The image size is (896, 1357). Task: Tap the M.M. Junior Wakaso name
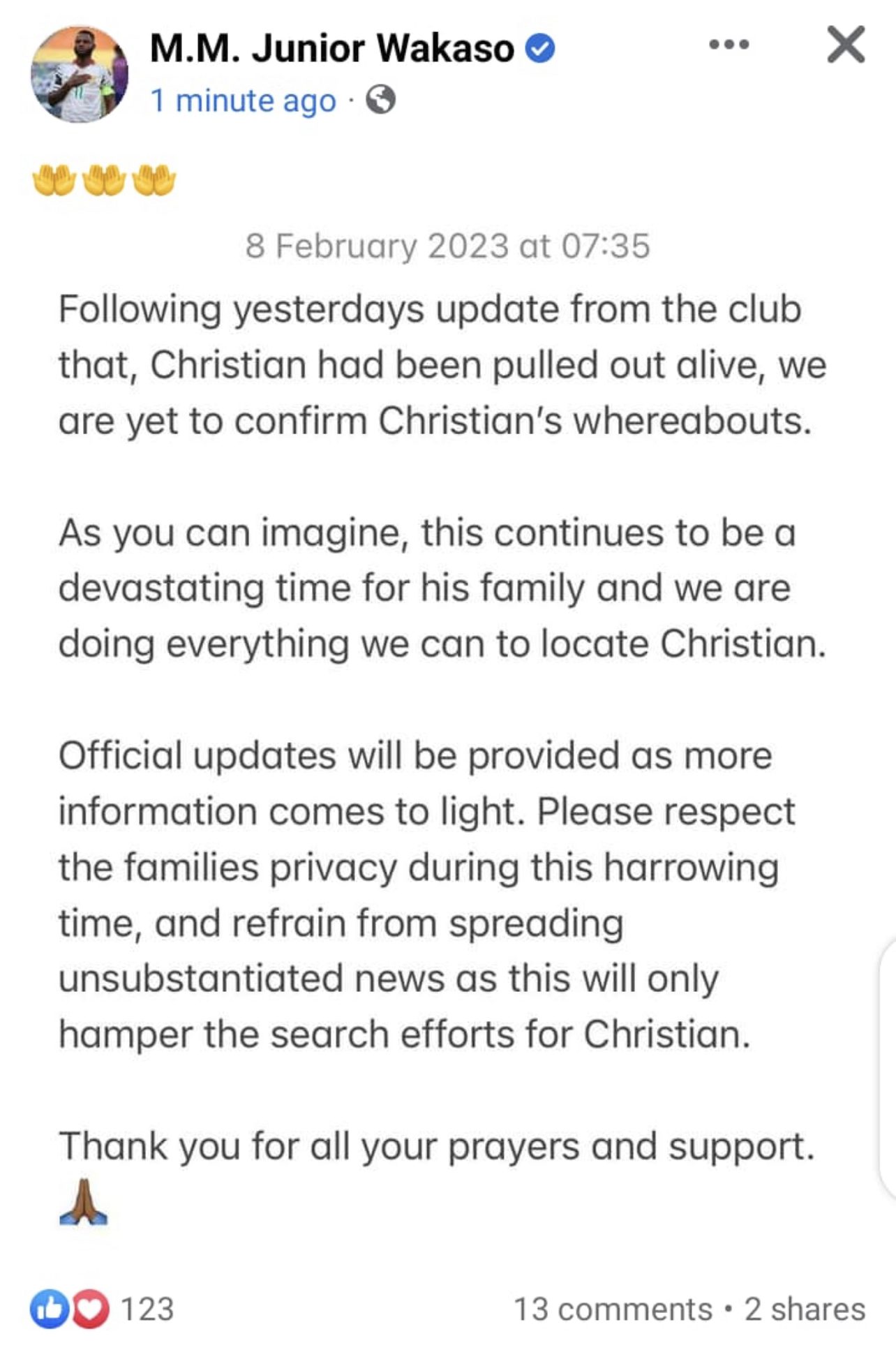point(332,48)
